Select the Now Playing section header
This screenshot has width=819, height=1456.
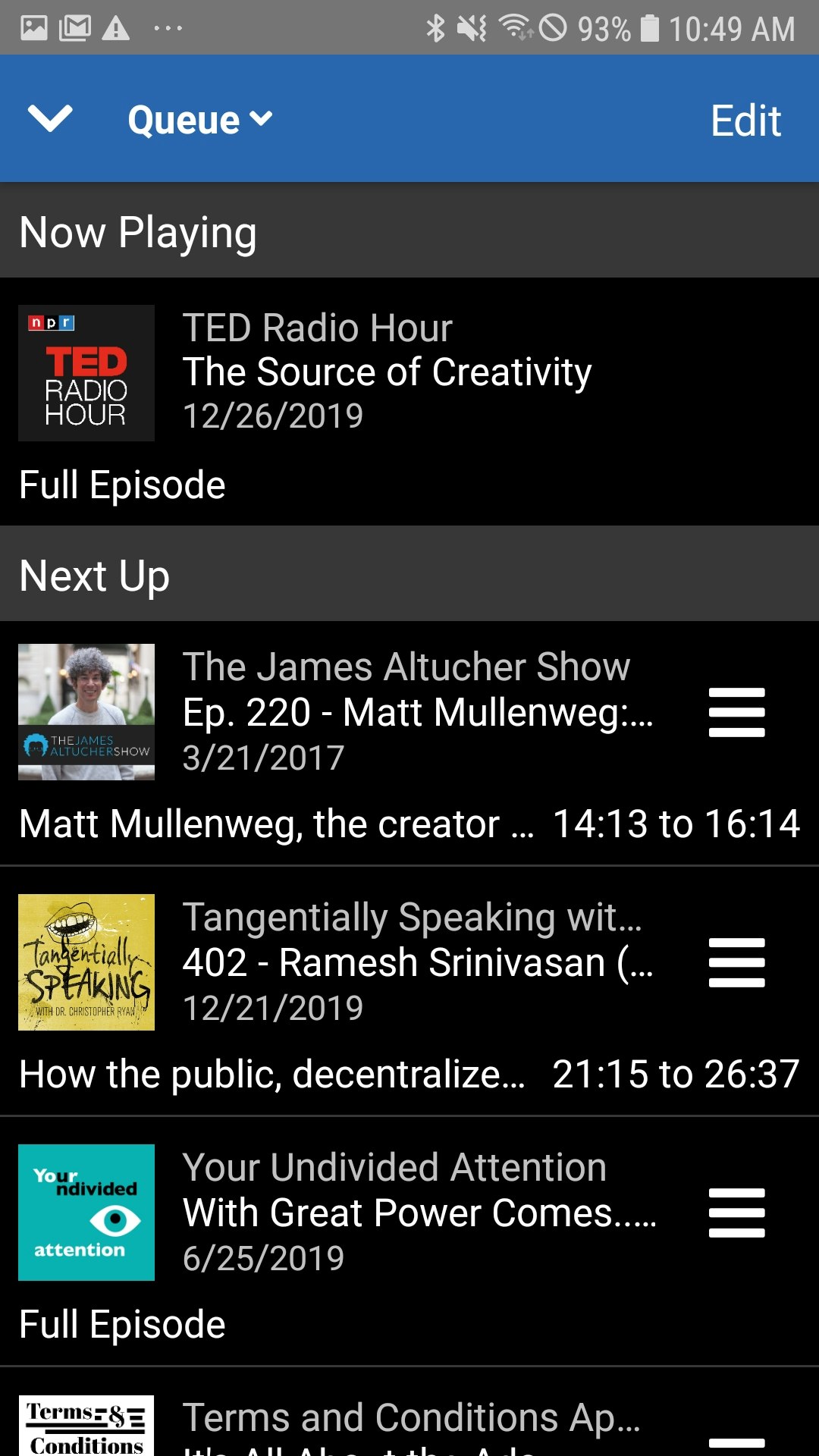(136, 232)
